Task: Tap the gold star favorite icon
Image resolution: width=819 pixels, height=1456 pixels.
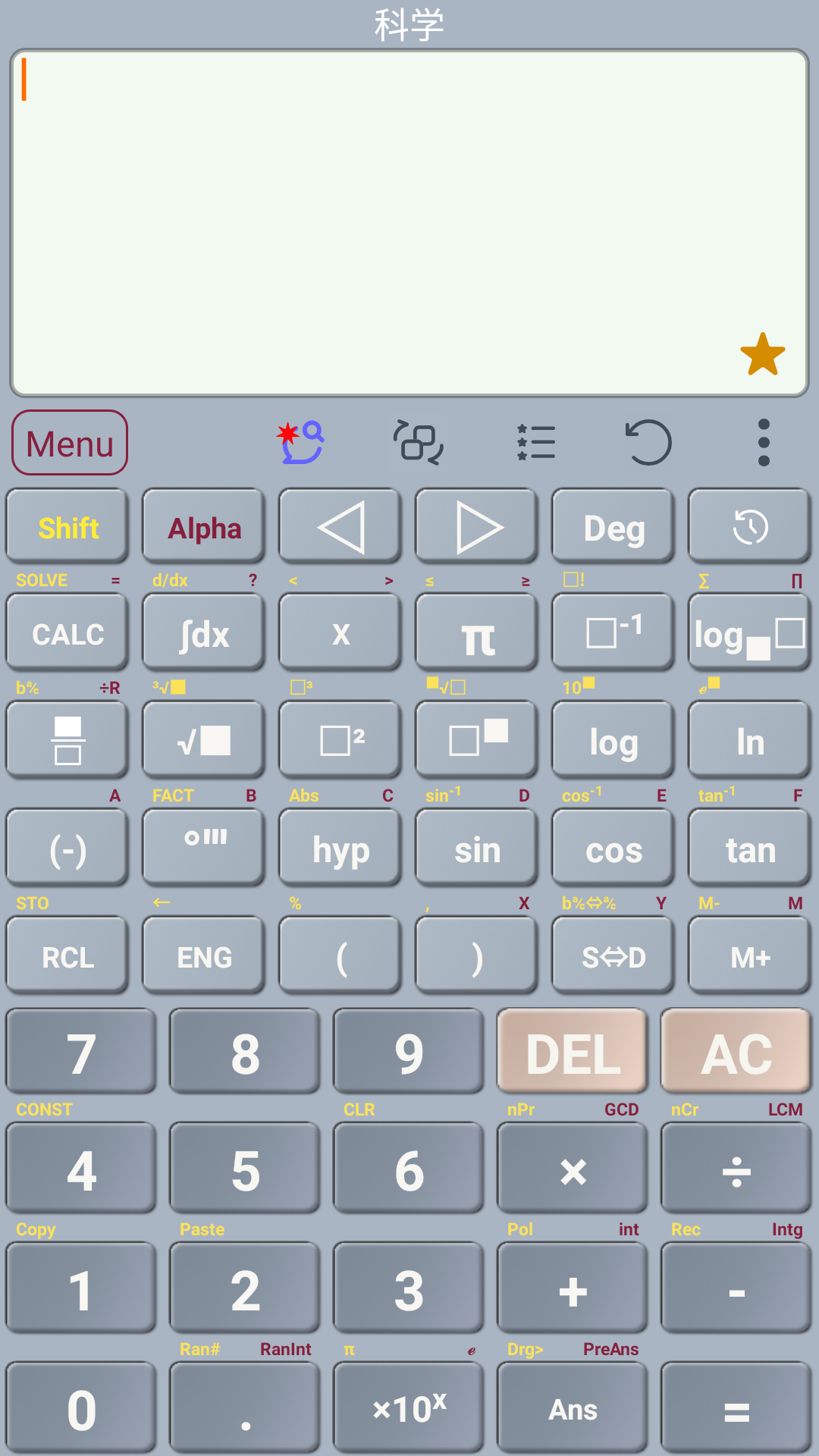Action: tap(762, 355)
